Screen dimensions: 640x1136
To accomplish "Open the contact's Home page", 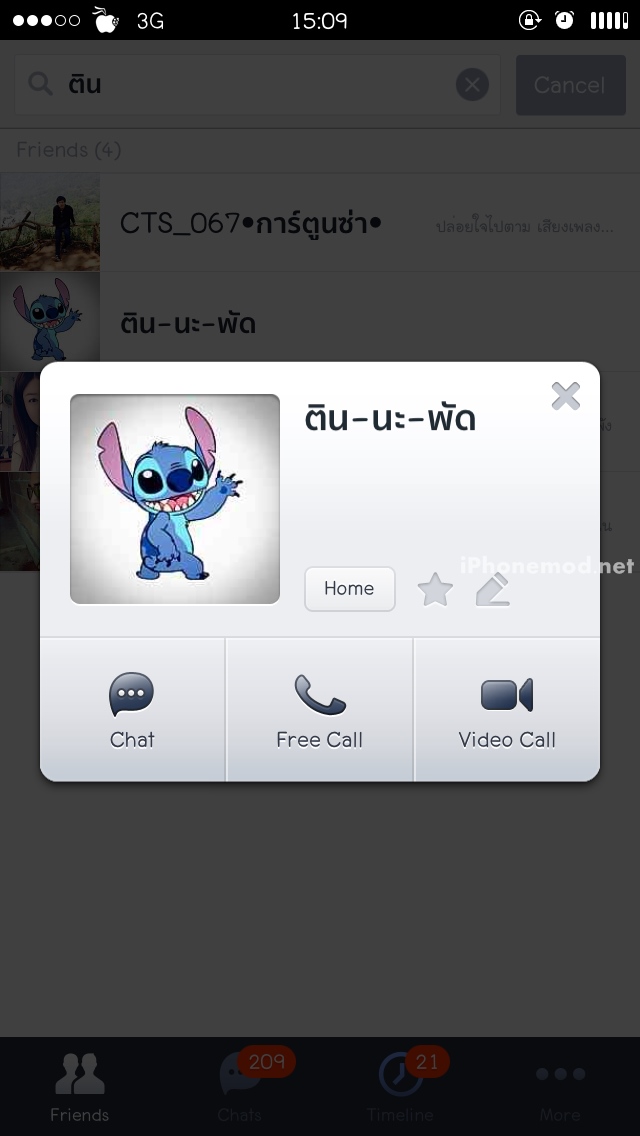I will tap(349, 589).
